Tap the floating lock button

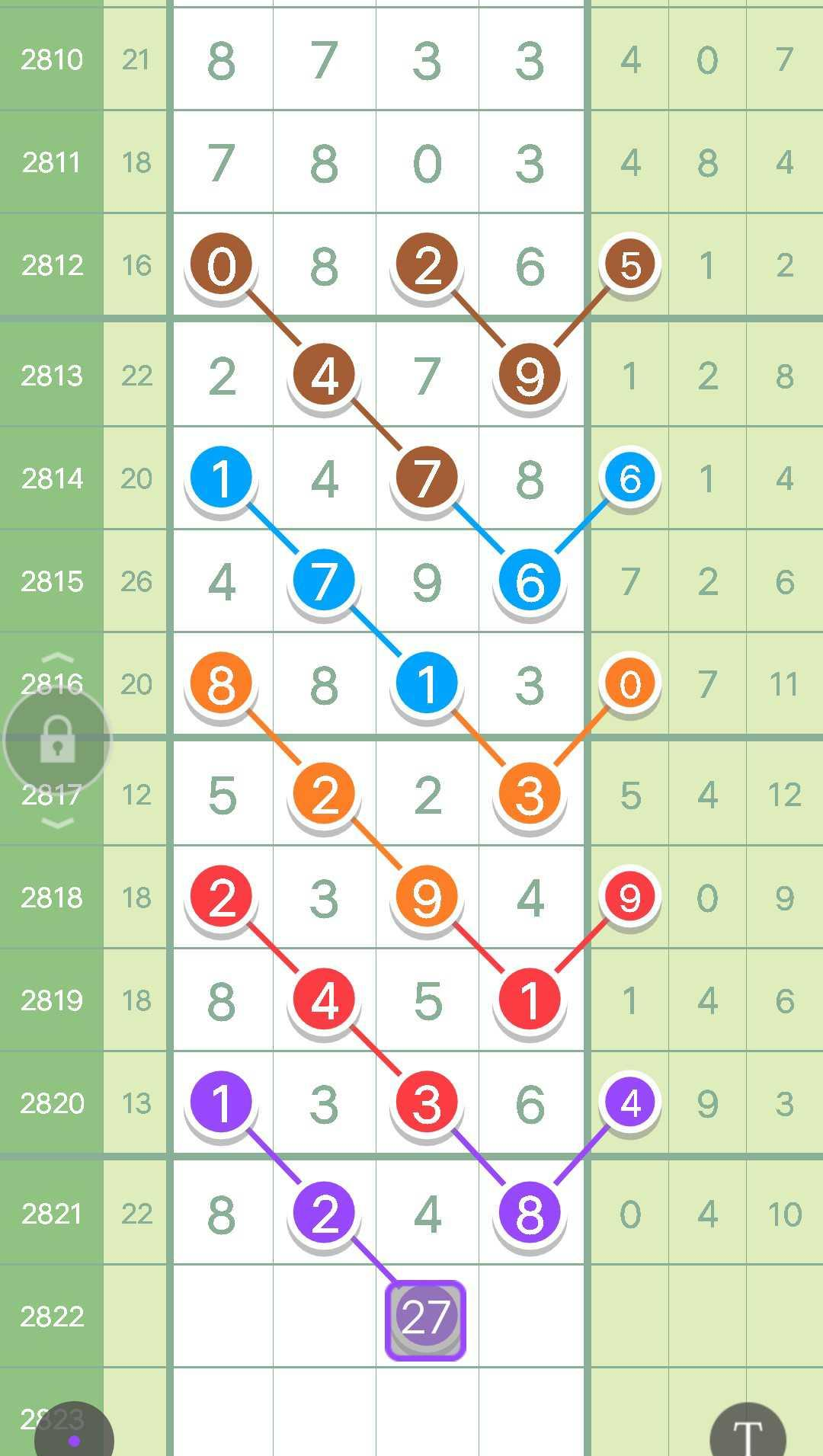[57, 740]
